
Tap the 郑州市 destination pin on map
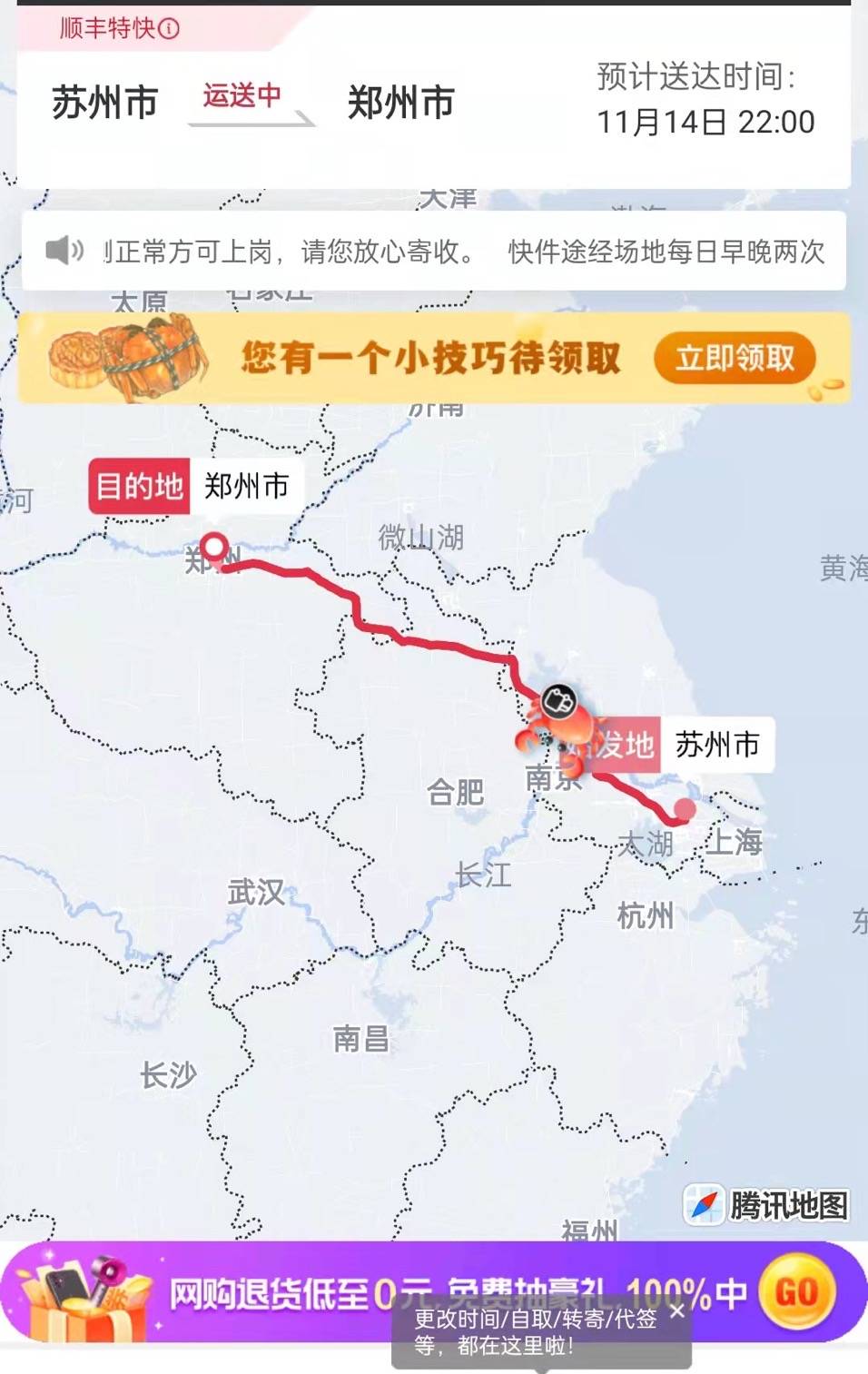(x=214, y=547)
